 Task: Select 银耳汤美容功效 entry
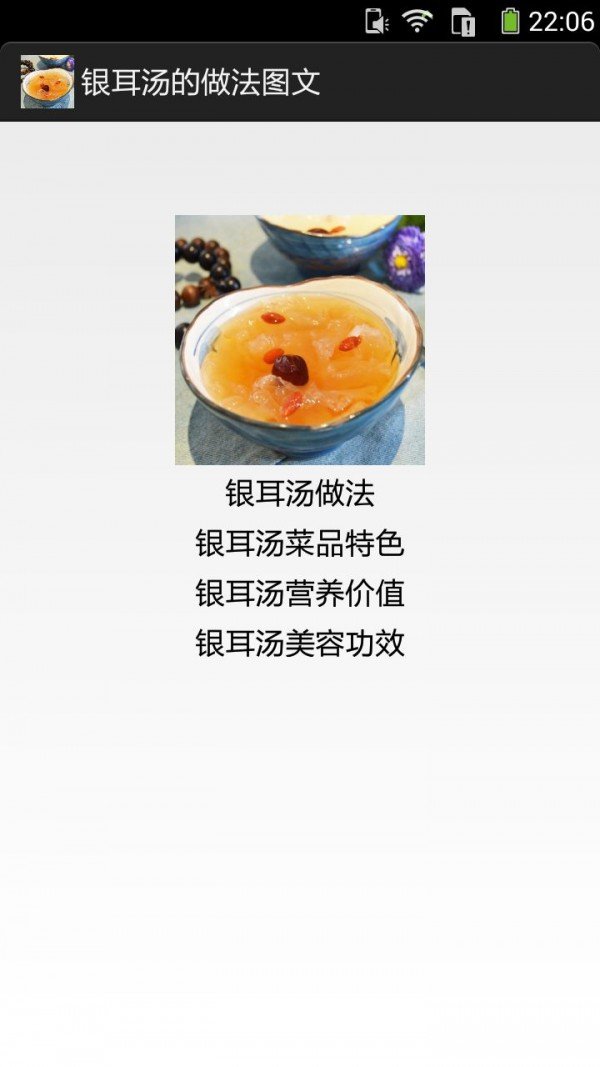tap(300, 642)
